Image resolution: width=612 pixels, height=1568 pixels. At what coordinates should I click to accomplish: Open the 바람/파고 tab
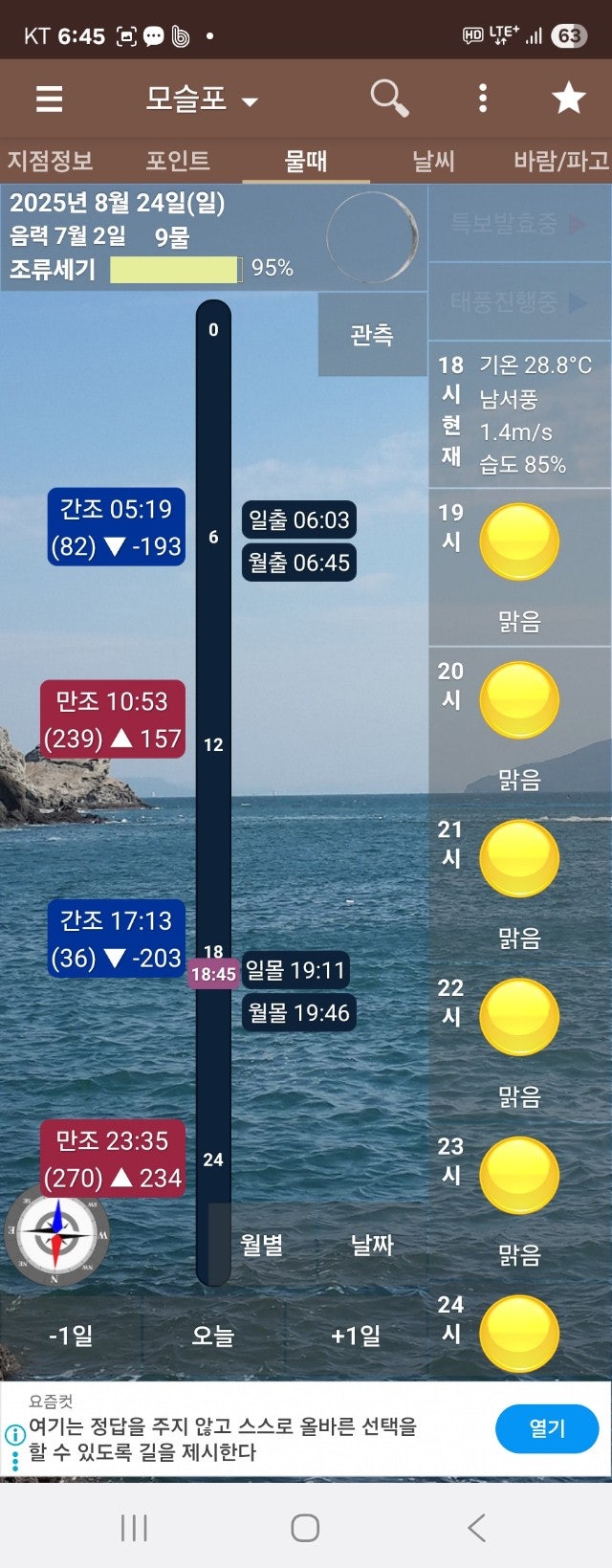coord(561,161)
